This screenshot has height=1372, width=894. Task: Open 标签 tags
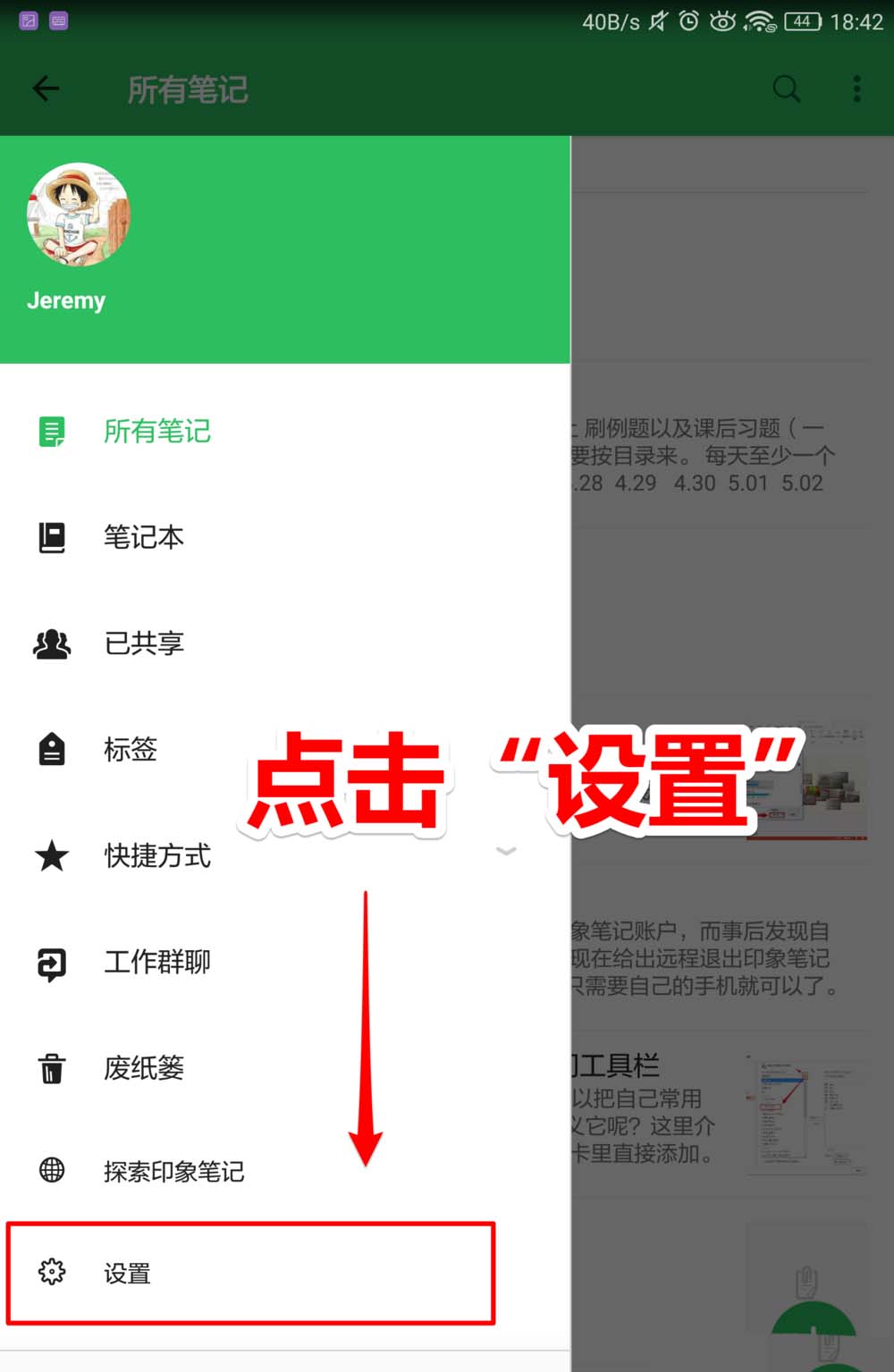(131, 749)
